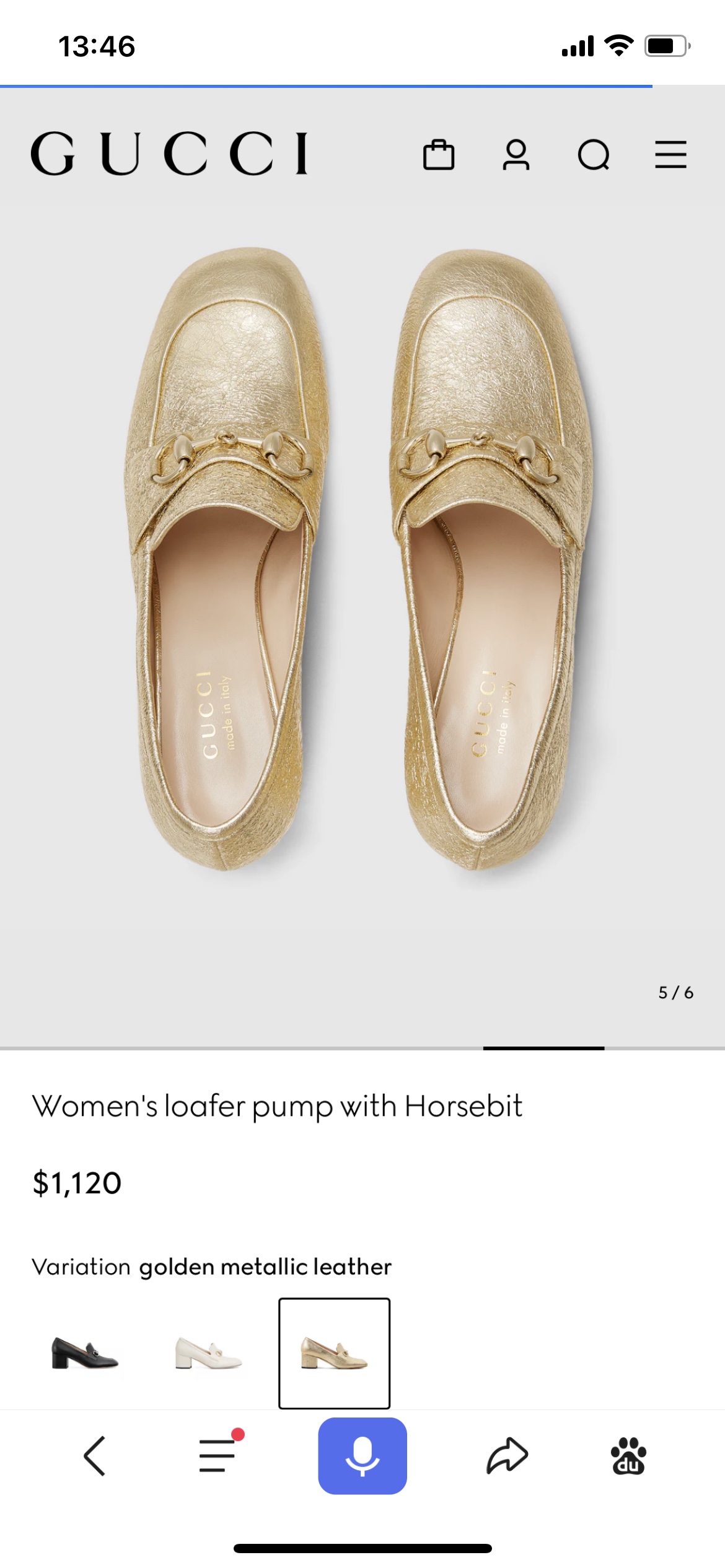Go to Gucci homepage via logo
Viewport: 725px width, 1568px height.
pos(169,154)
